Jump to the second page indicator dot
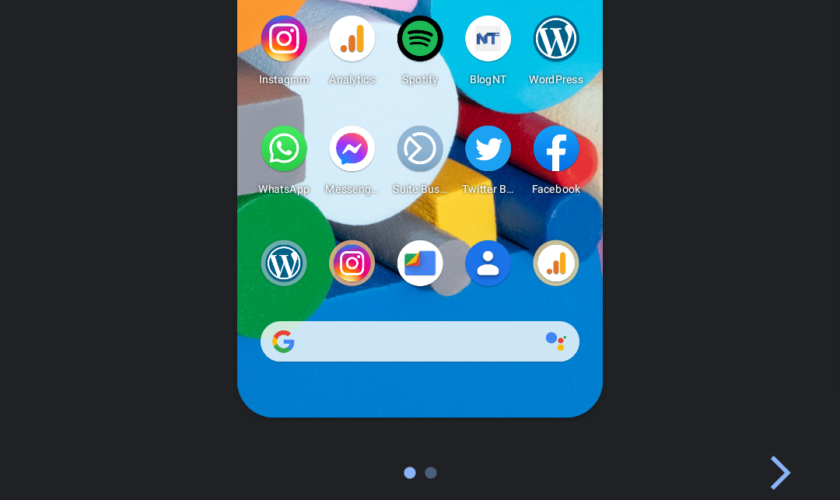Screen dimensions: 840x500 tap(431, 473)
